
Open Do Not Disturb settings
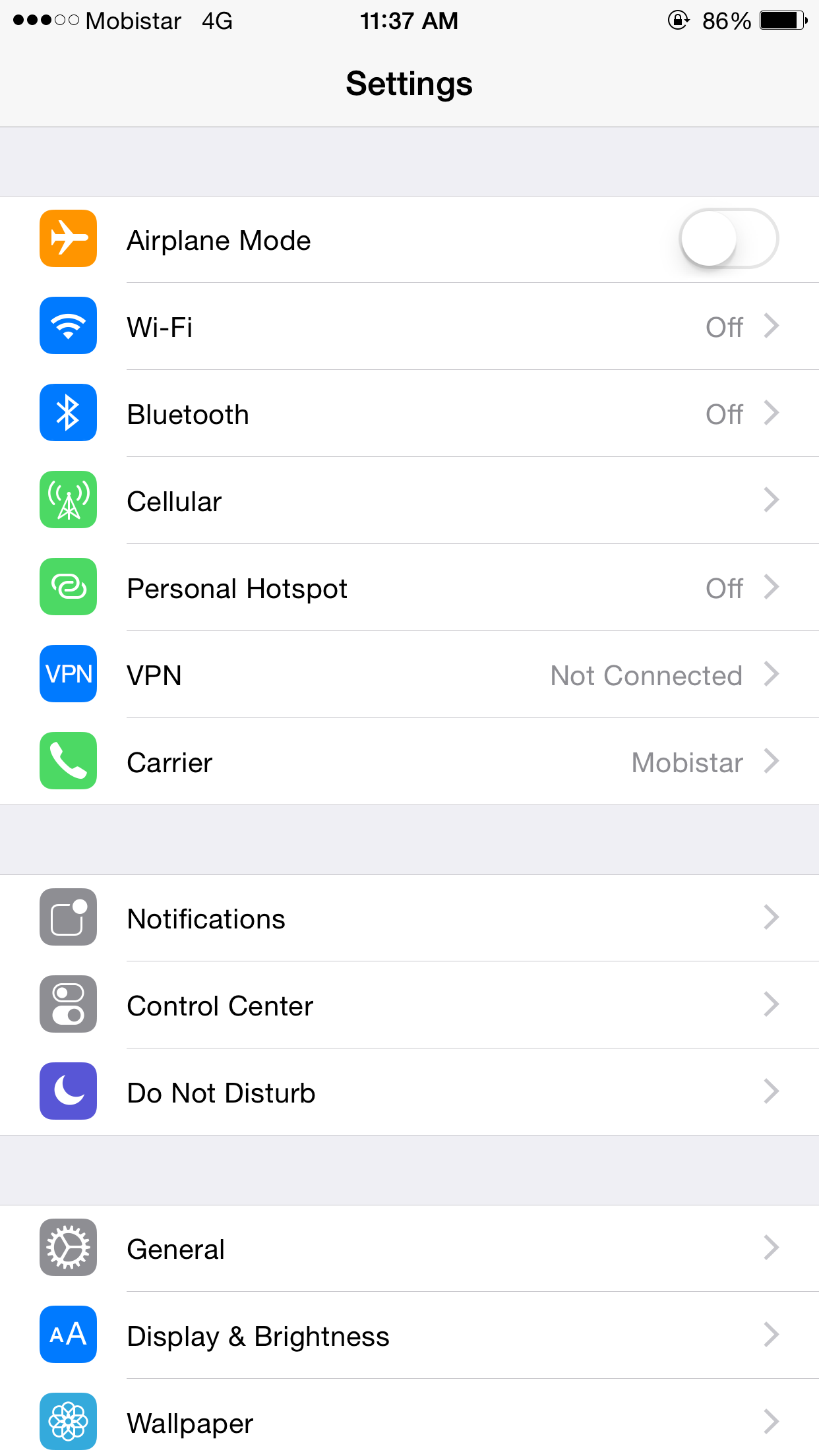pyautogui.click(x=409, y=1093)
